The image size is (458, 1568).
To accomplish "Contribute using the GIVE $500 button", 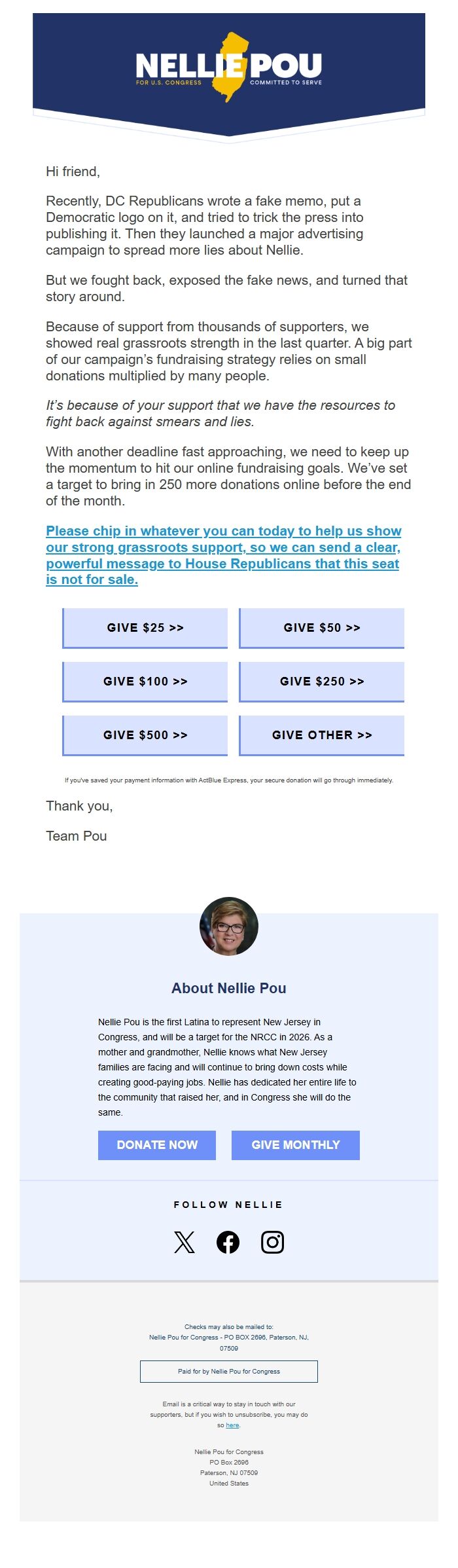I will 145,735.
